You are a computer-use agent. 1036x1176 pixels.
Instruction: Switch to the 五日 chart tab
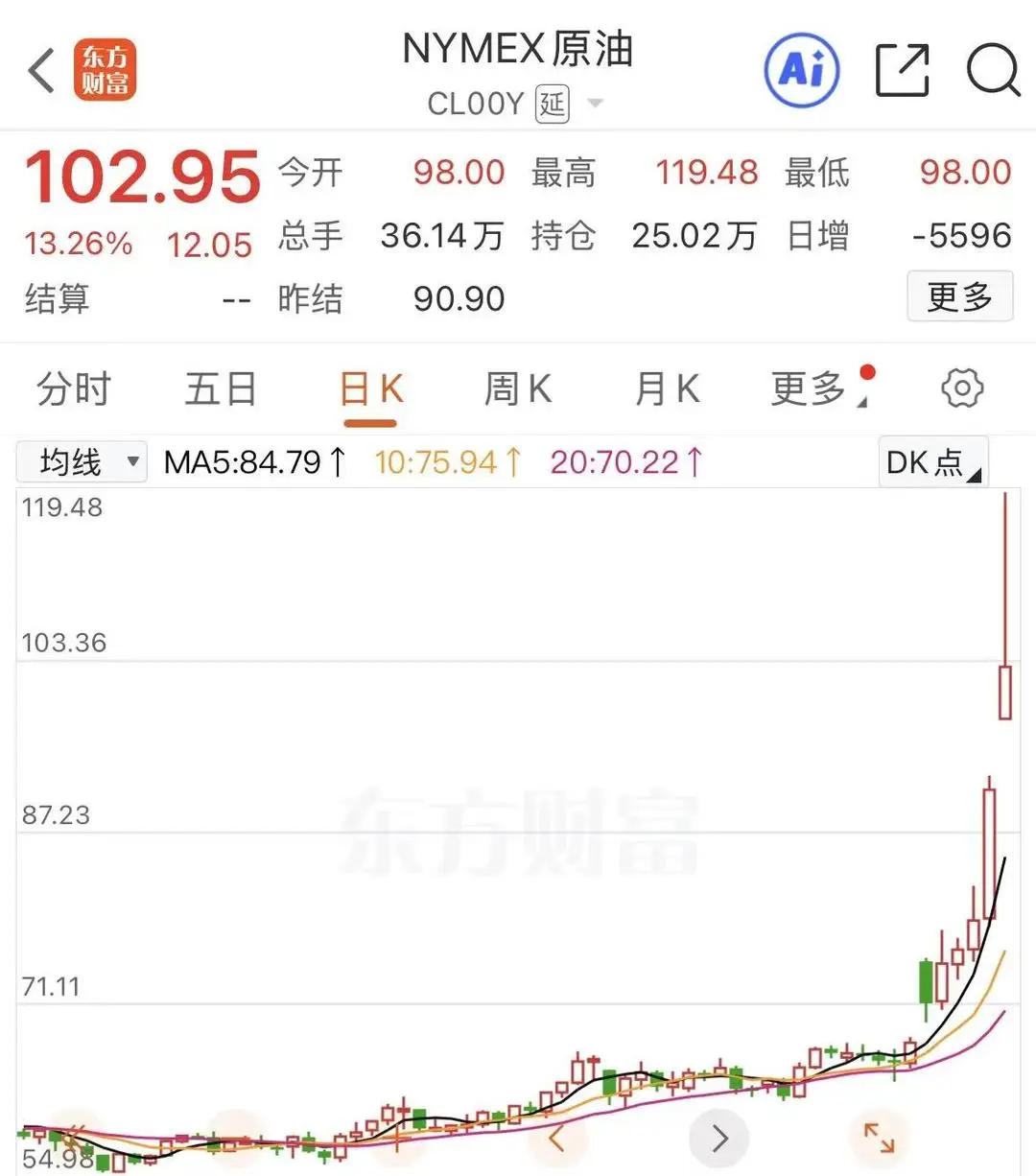[x=221, y=390]
